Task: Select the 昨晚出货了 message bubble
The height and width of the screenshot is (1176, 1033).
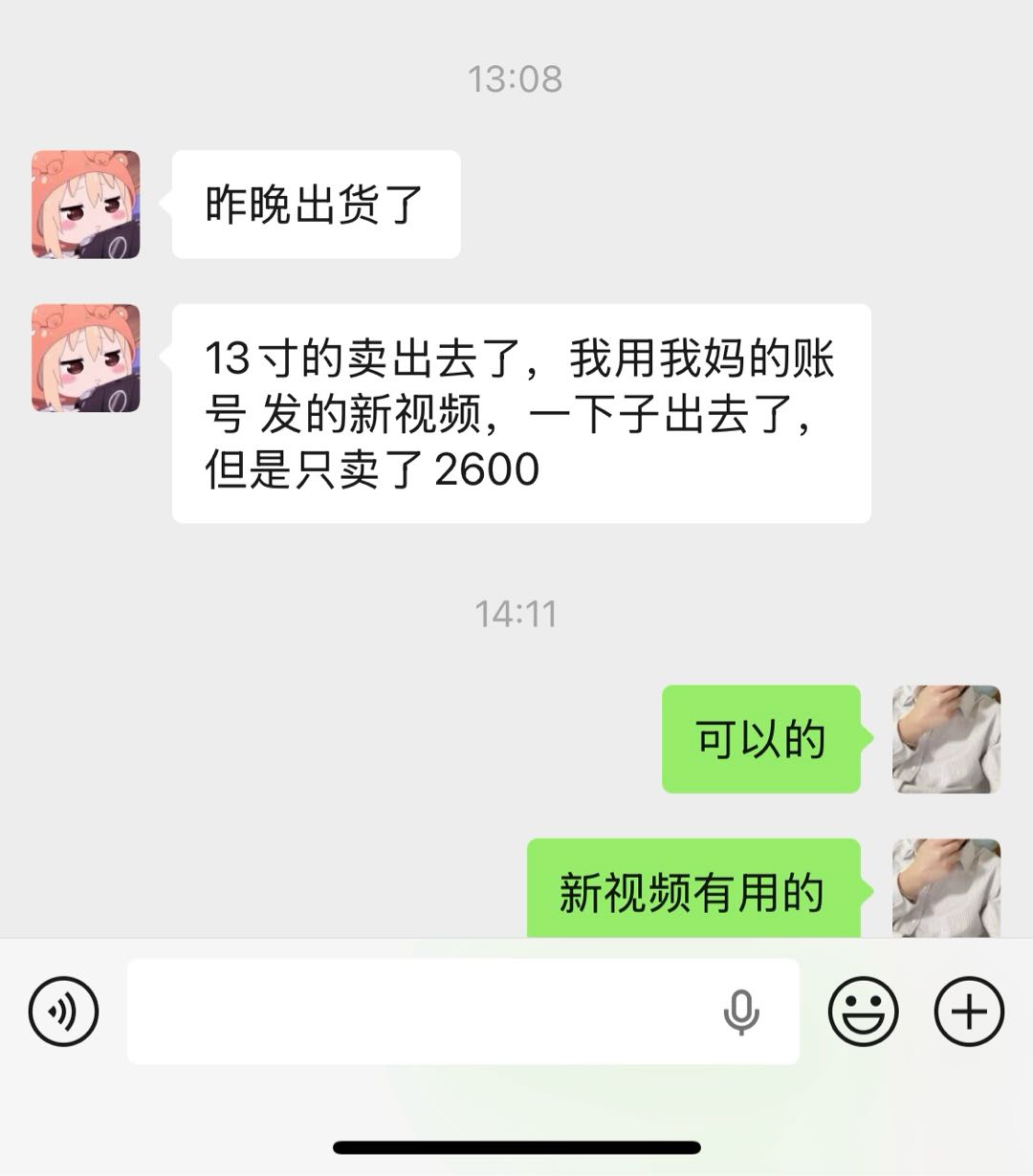Action: point(316,203)
